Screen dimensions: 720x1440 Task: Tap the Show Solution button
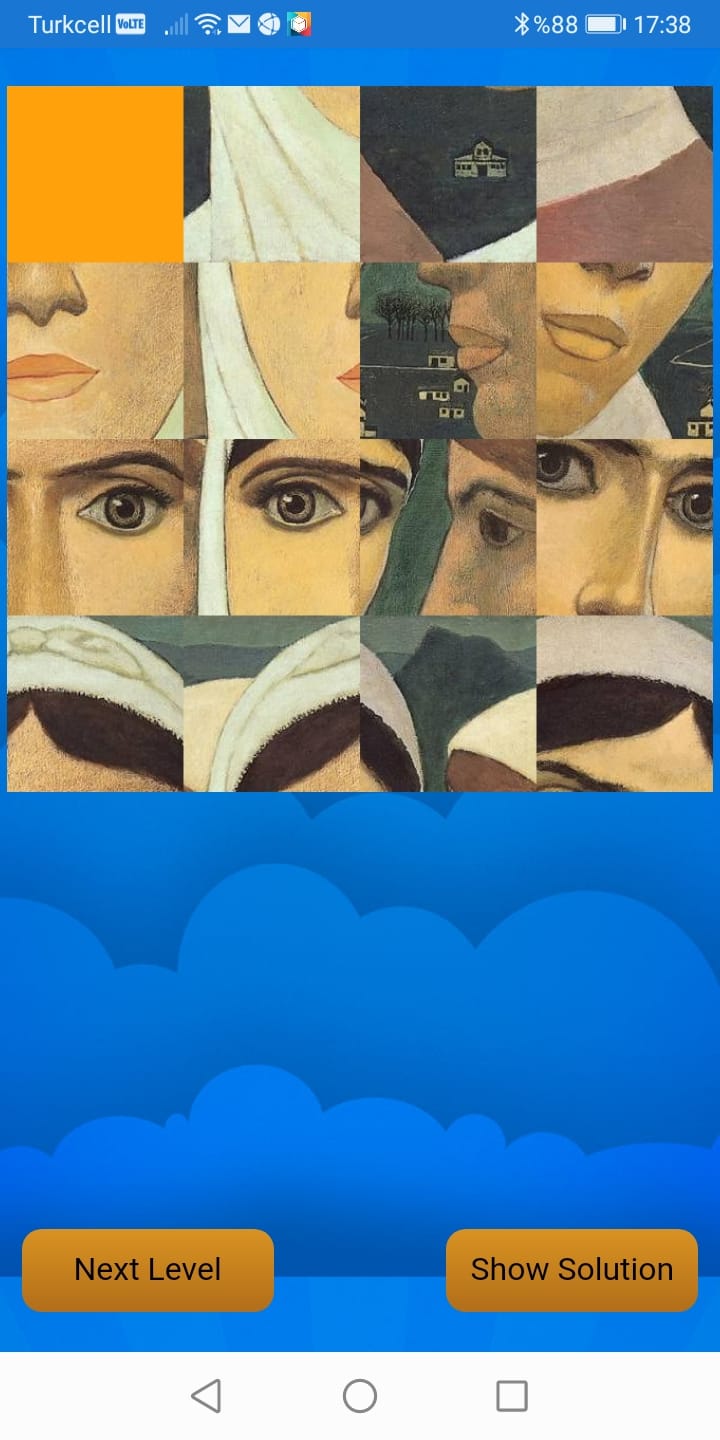[571, 1269]
